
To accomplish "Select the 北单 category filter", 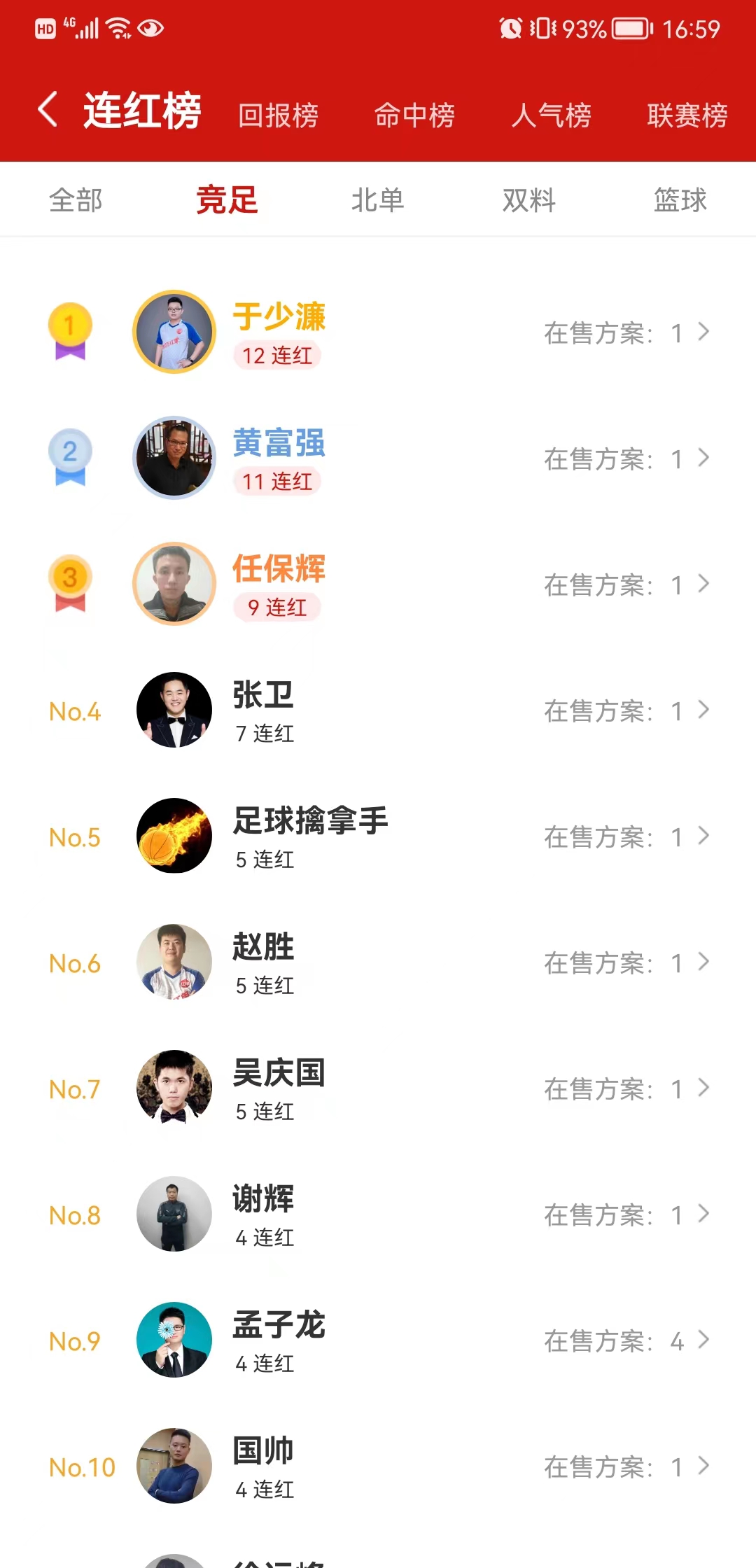I will 377,200.
